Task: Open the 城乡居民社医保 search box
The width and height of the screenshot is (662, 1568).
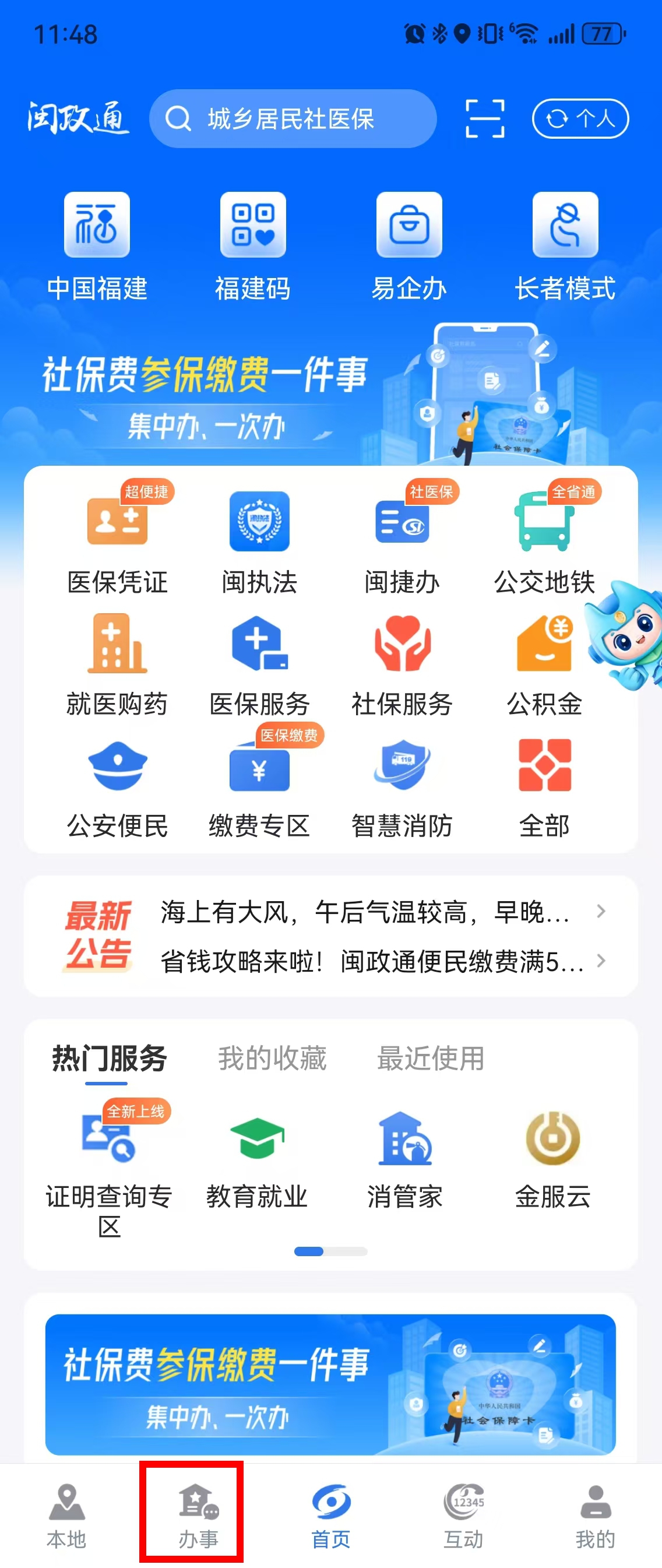Action: (292, 119)
